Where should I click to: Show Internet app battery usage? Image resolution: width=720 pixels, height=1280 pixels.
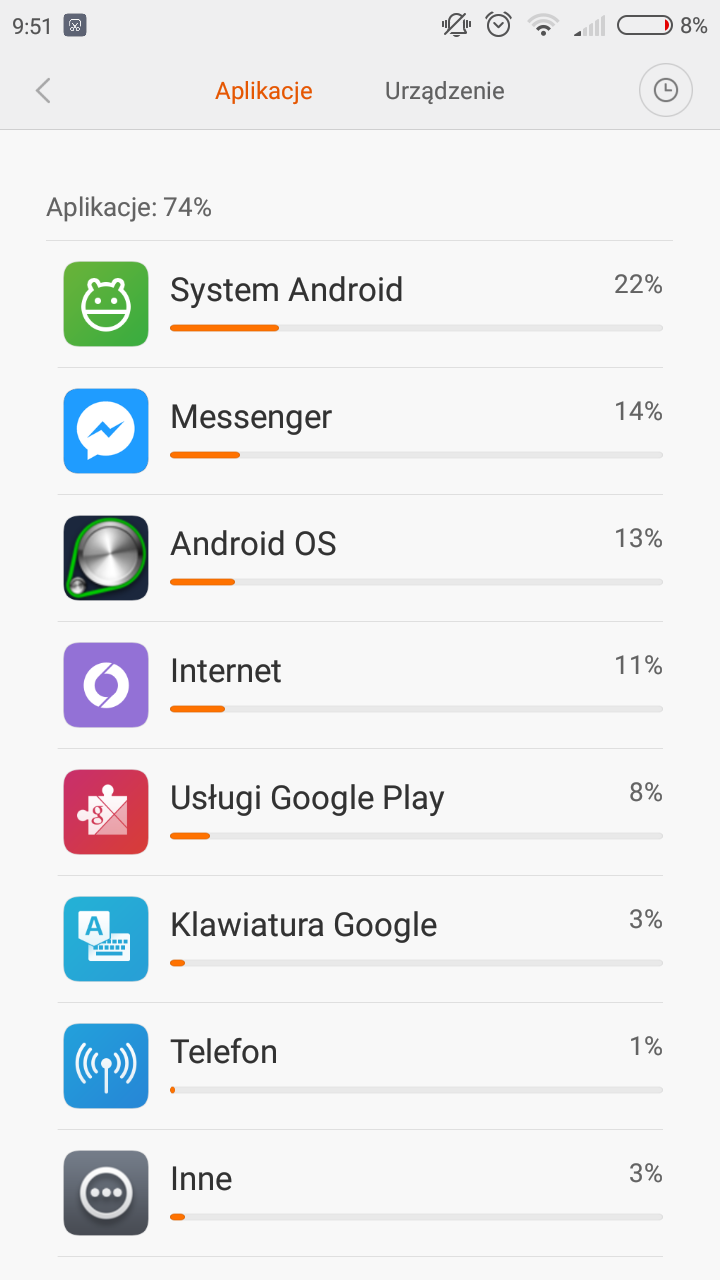360,685
